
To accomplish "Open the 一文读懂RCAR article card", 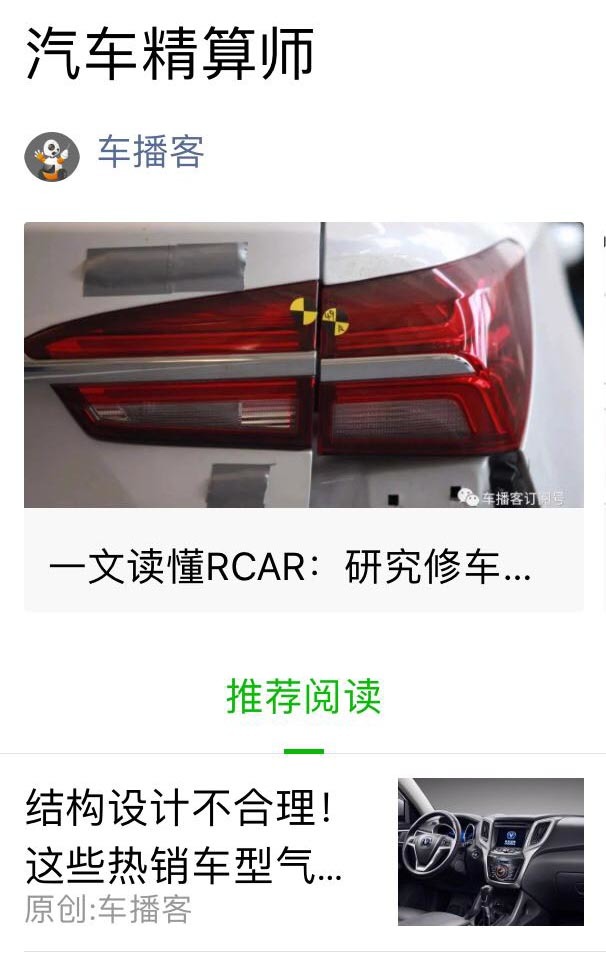I will 303,416.
